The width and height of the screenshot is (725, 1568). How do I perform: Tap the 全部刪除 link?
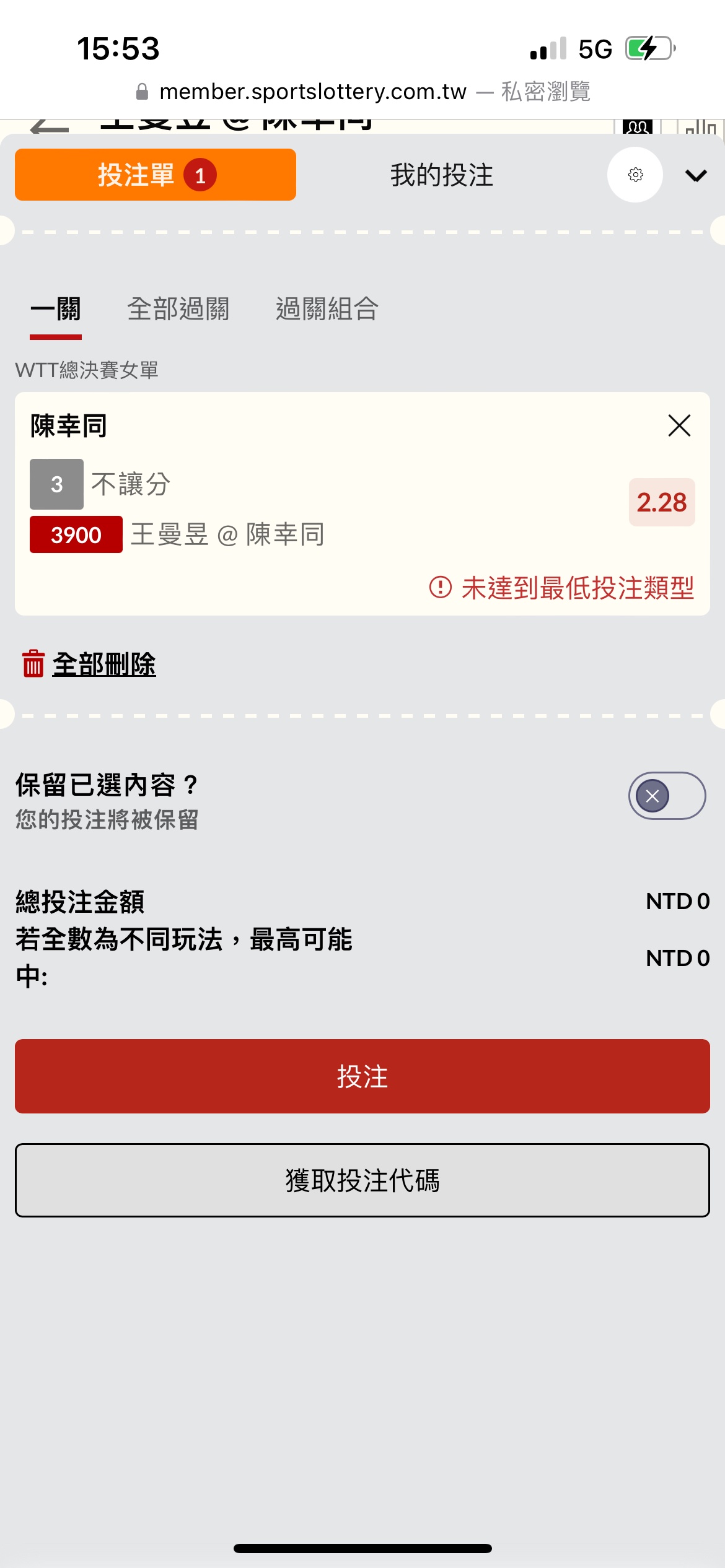(x=104, y=664)
